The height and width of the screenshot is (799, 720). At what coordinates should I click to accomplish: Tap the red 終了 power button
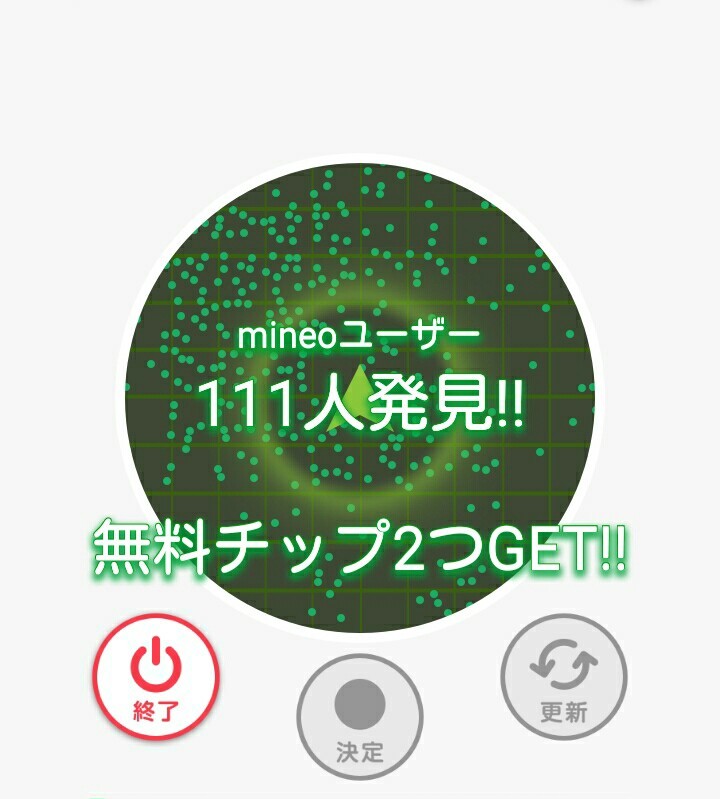pos(155,677)
